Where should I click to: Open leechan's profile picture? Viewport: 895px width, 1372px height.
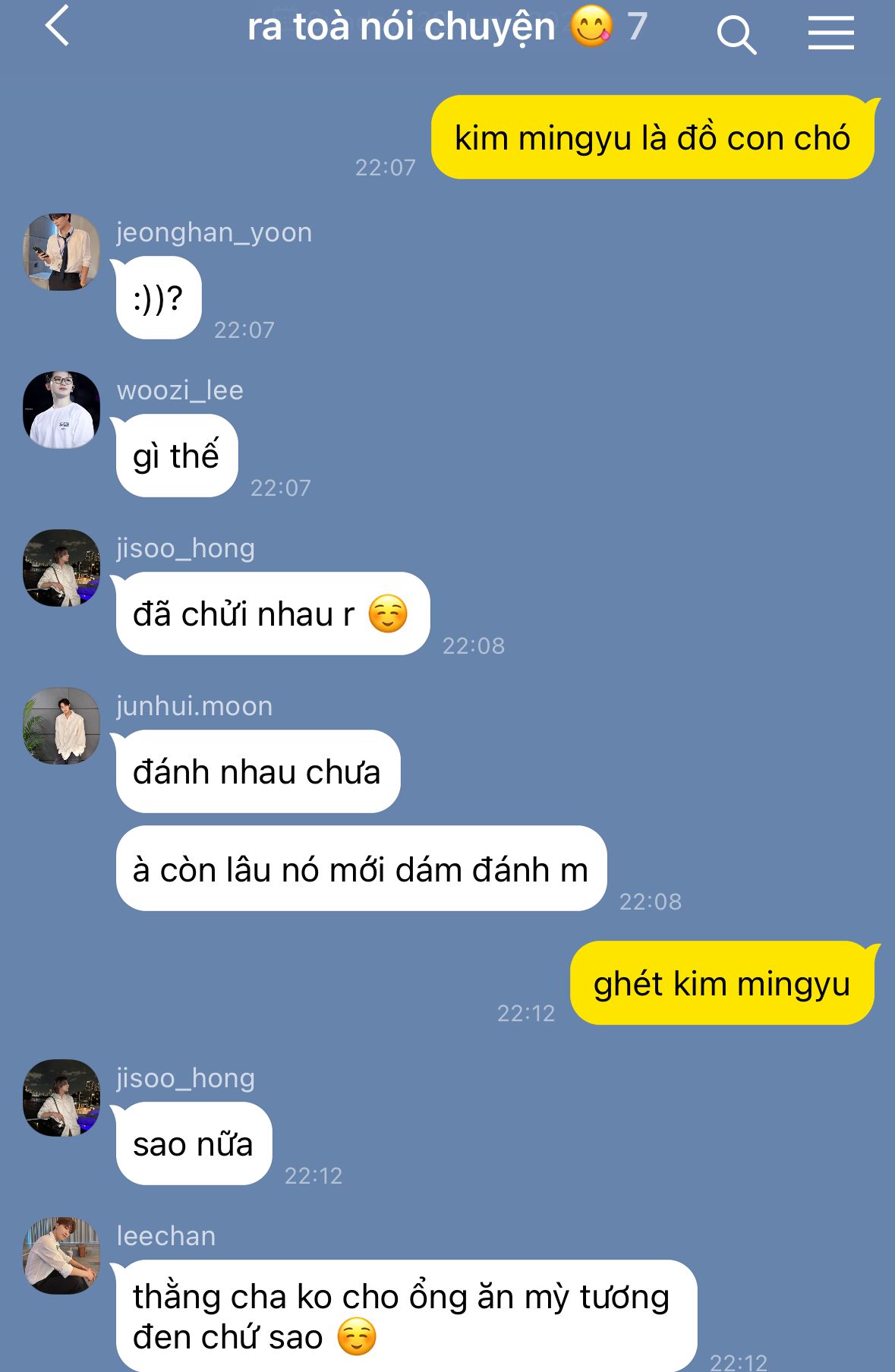click(x=61, y=1256)
